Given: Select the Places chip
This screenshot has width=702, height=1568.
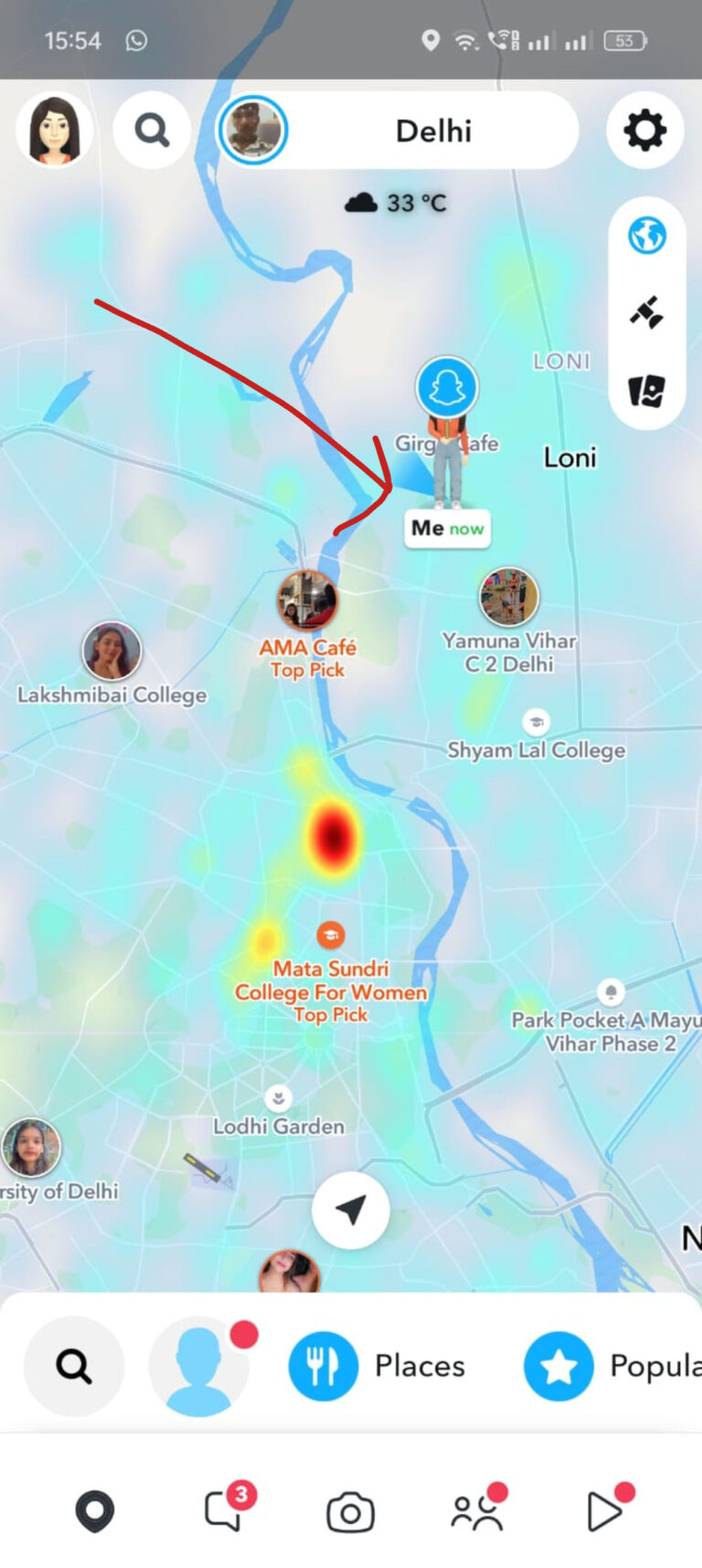Looking at the screenshot, I should pos(378,1366).
